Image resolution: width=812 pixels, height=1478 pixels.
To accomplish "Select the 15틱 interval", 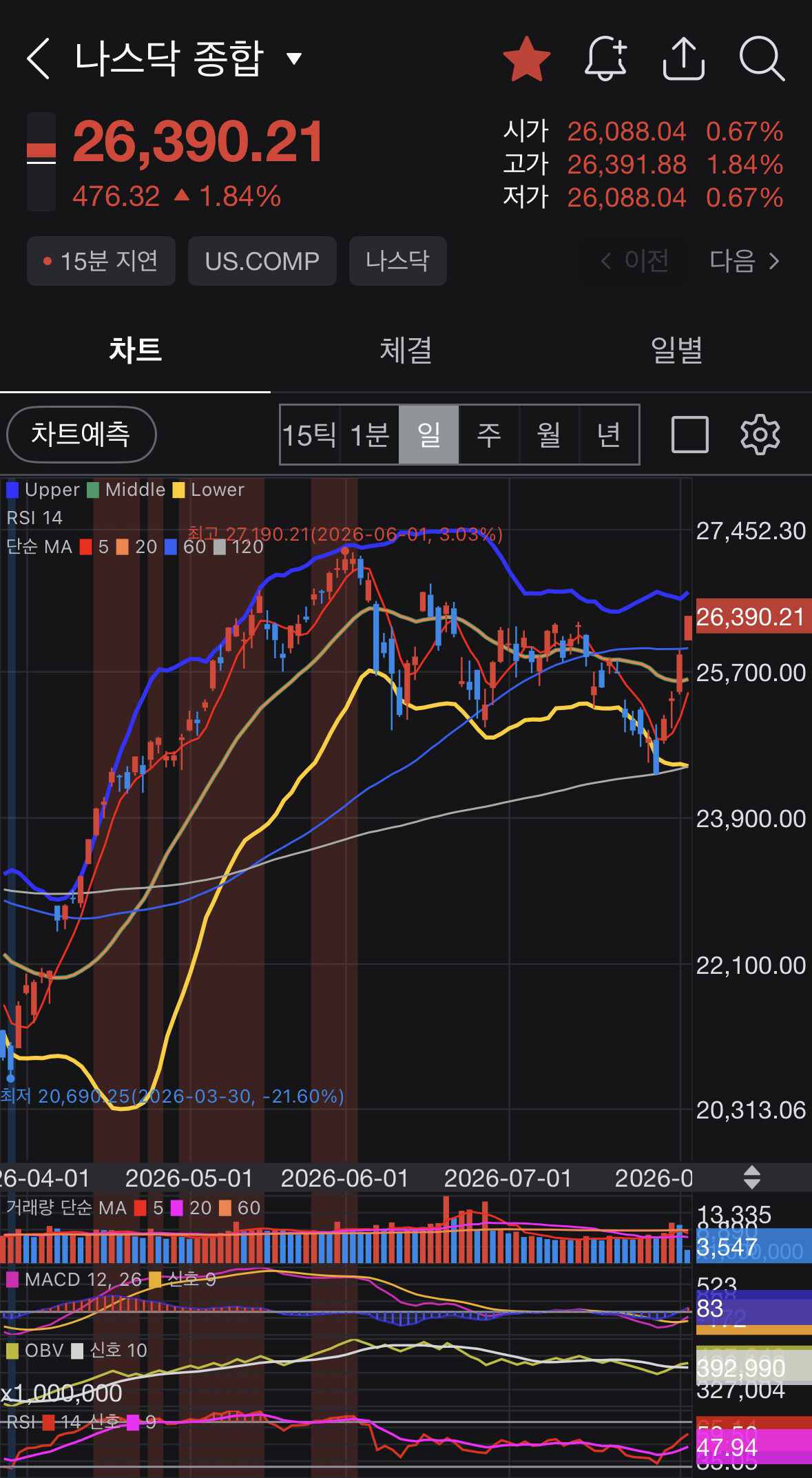I will [x=309, y=435].
